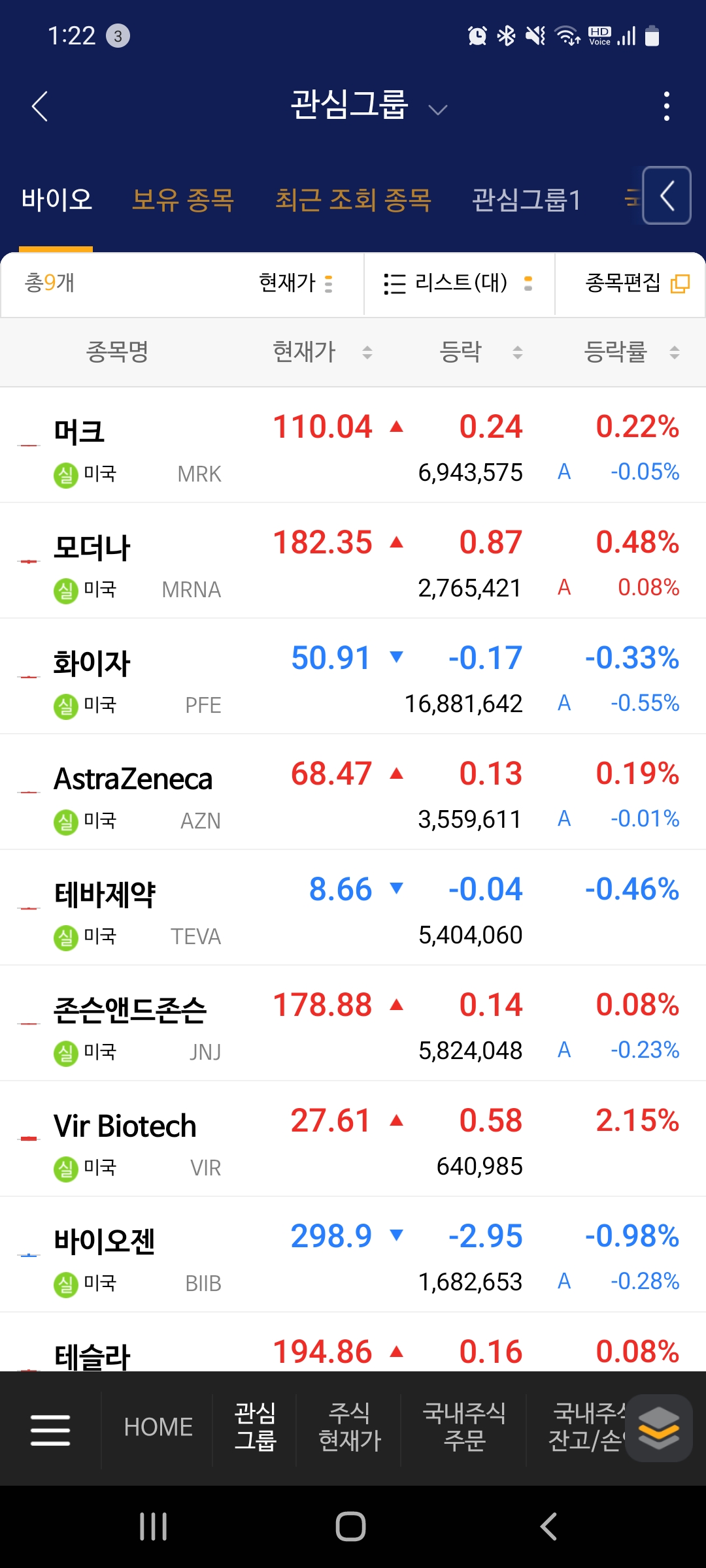View 화이자 PFE stock details

pyautogui.click(x=353, y=676)
